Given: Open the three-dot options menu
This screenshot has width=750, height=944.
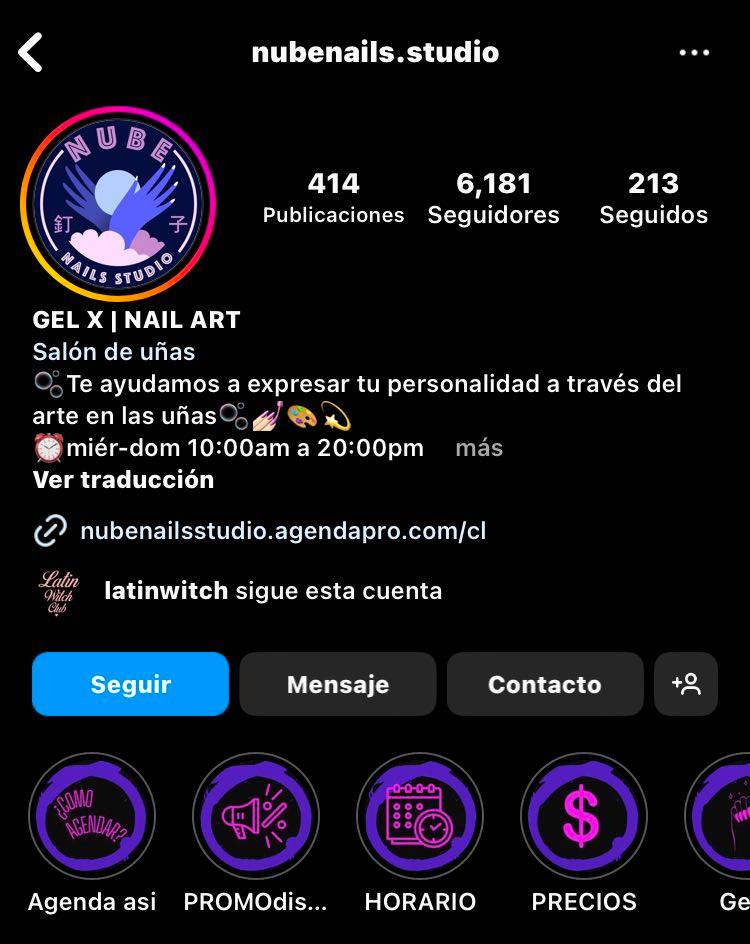Looking at the screenshot, I should click(x=695, y=52).
